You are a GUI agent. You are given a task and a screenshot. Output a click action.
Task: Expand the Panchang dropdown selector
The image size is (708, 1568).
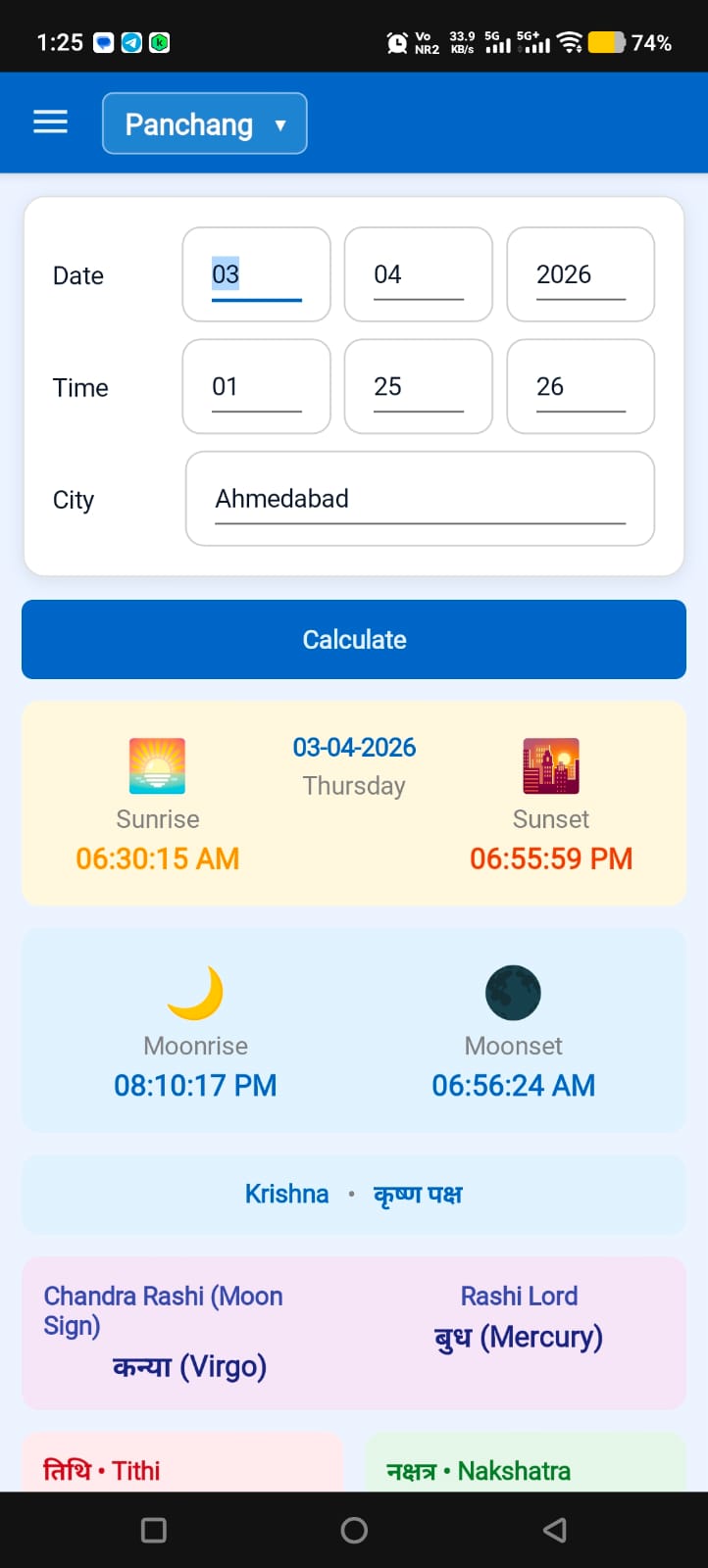(x=205, y=123)
